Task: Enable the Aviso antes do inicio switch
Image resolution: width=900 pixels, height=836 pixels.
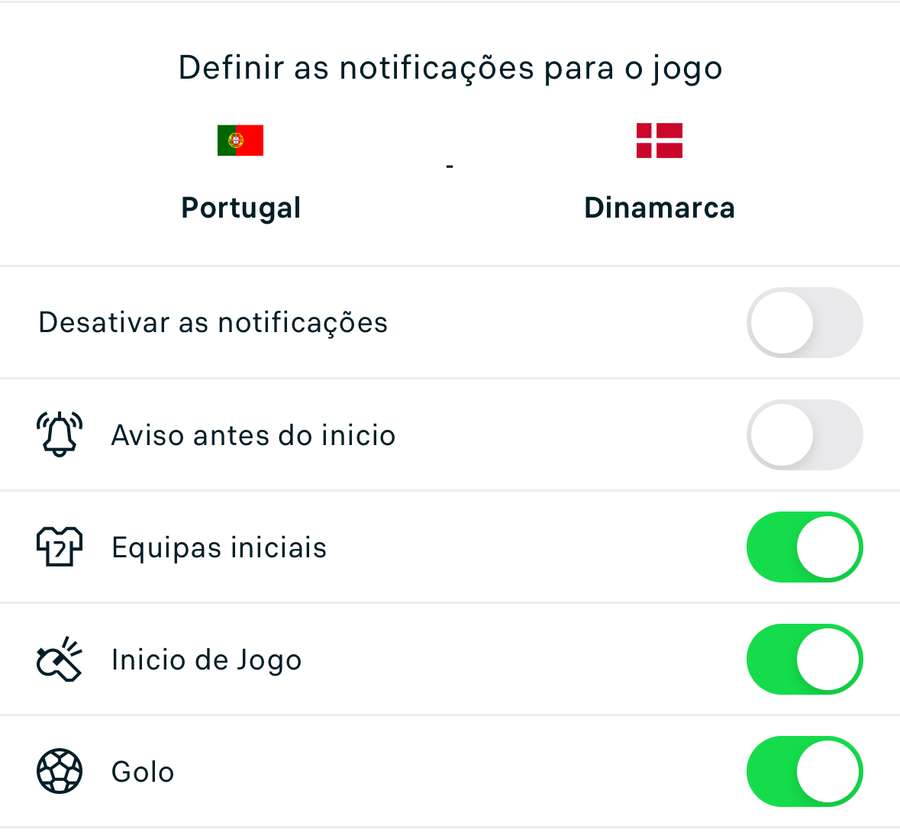Action: (804, 435)
